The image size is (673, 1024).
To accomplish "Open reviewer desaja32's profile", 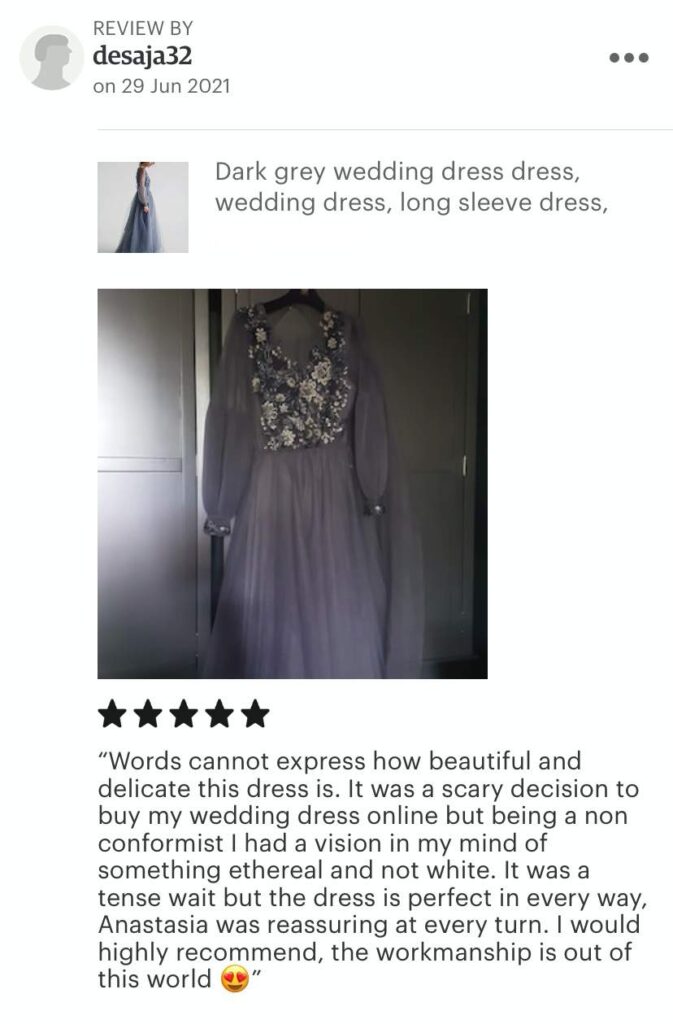I will [x=142, y=56].
